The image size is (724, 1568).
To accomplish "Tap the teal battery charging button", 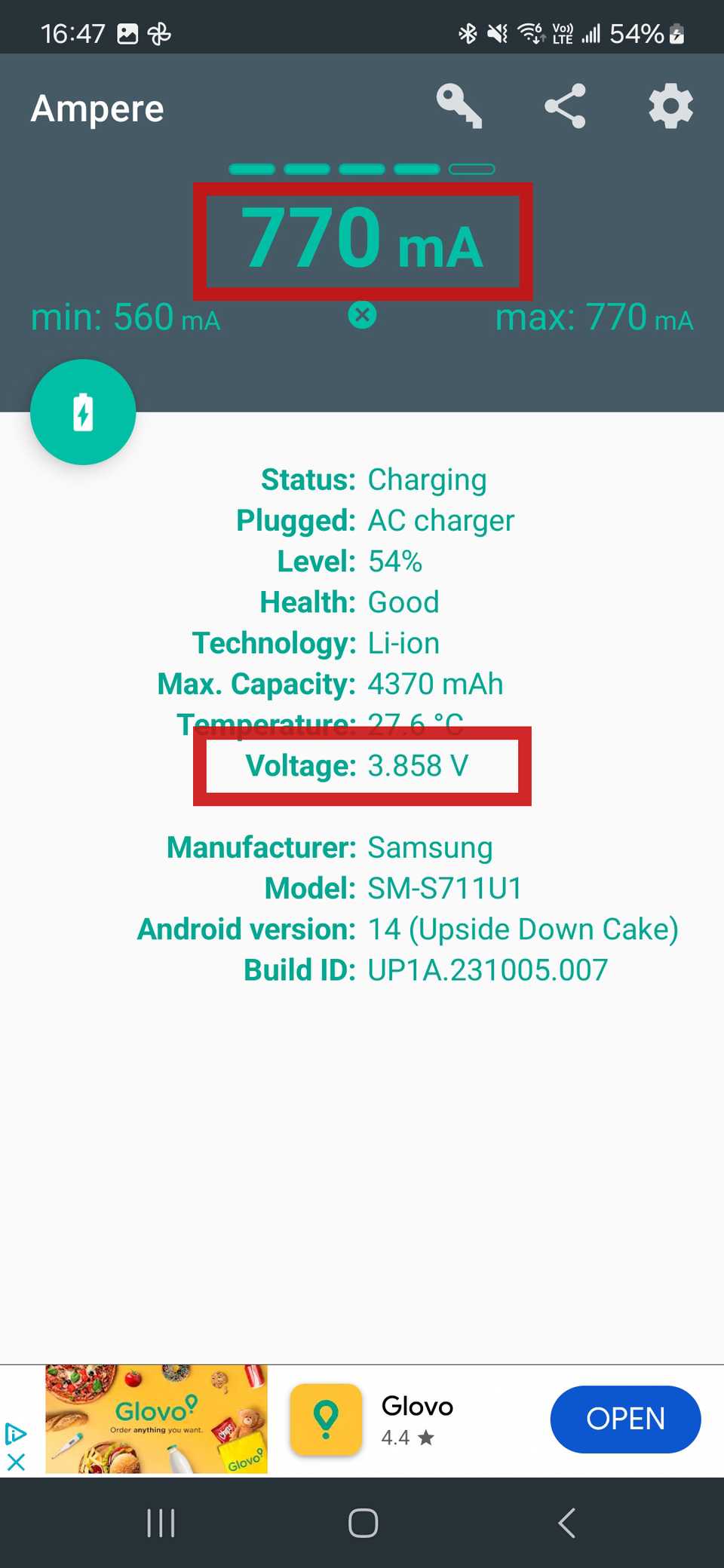I will (x=83, y=411).
